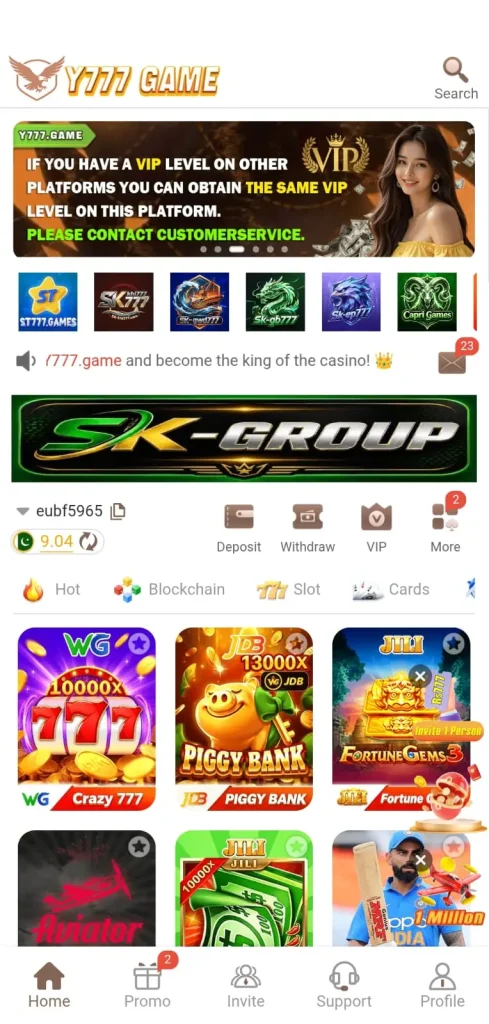Switch to the Promo tab
Screen dimensions: 489x1024
pos(148,985)
